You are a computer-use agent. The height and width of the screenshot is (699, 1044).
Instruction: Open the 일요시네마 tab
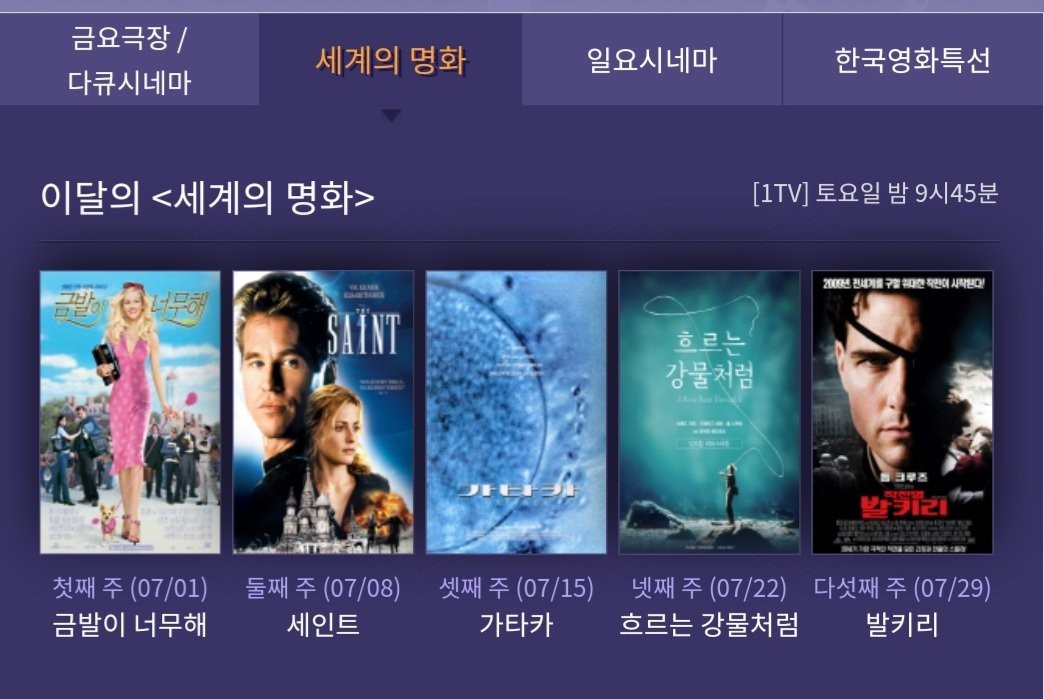pos(651,61)
